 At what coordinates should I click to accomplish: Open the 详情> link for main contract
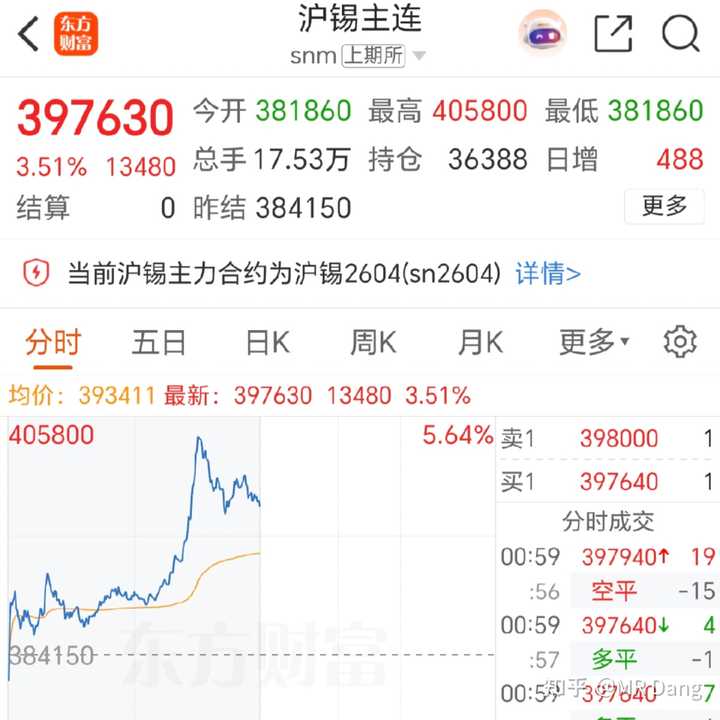548,272
